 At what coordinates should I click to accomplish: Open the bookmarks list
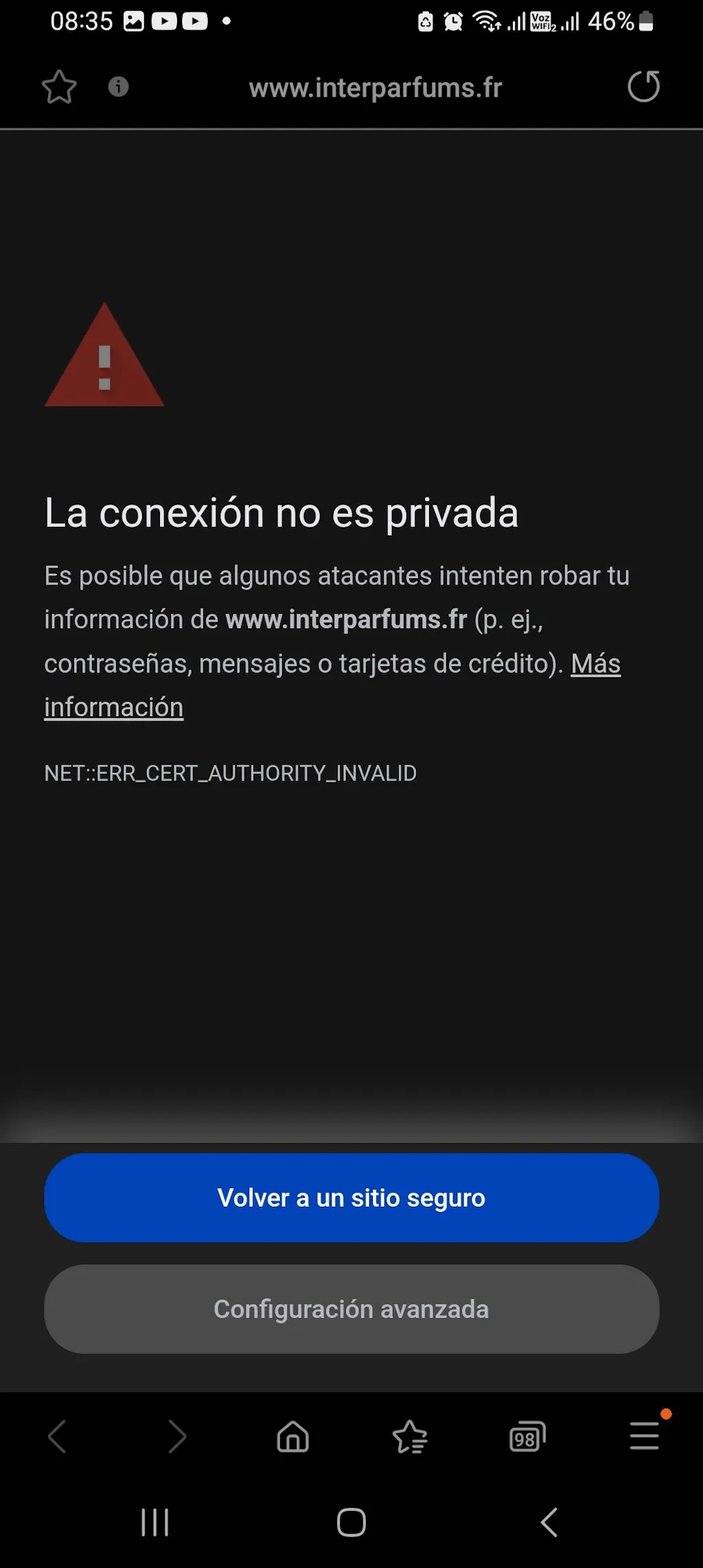click(x=410, y=1436)
